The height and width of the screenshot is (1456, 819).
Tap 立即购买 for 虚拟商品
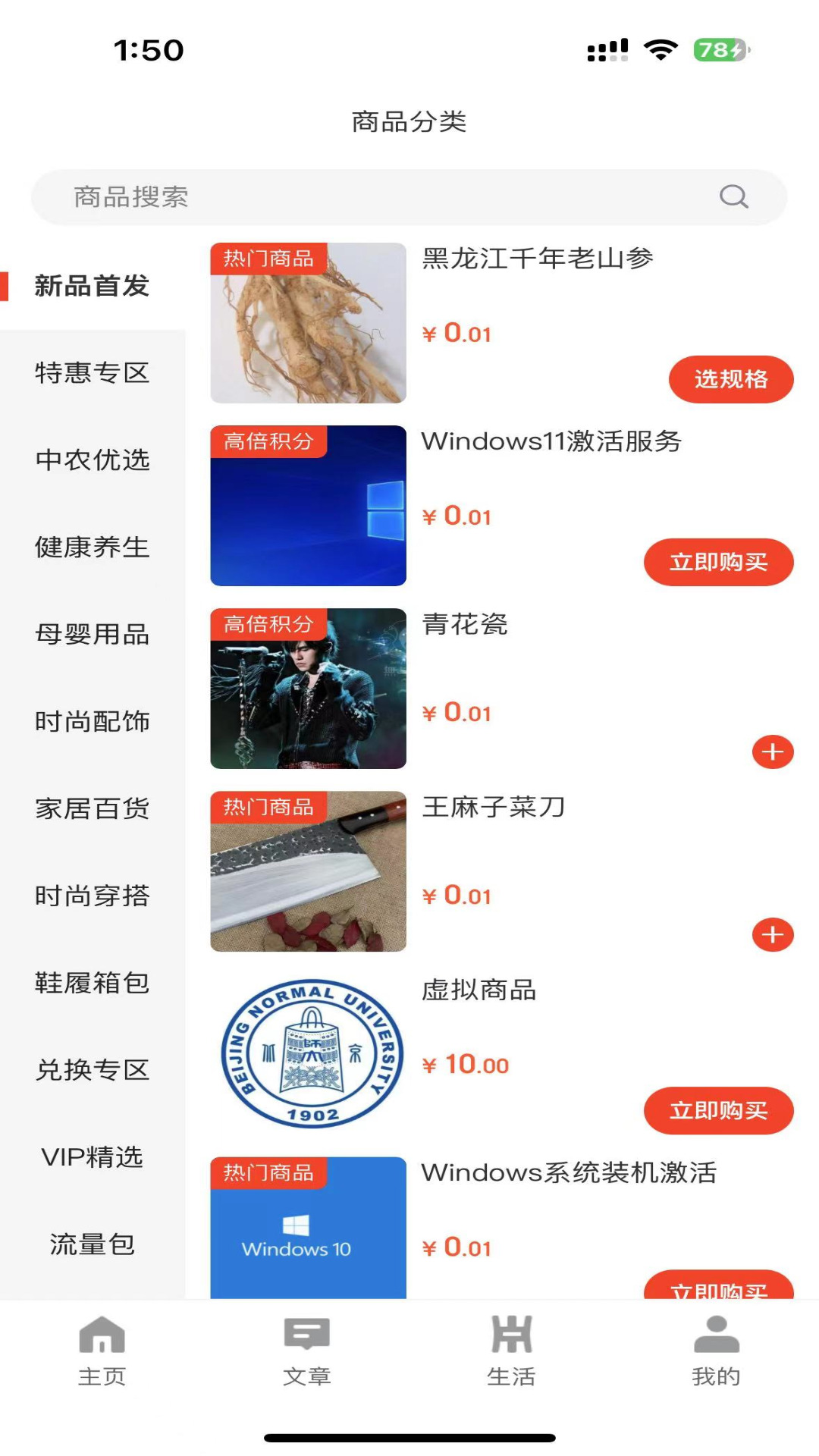[718, 1111]
